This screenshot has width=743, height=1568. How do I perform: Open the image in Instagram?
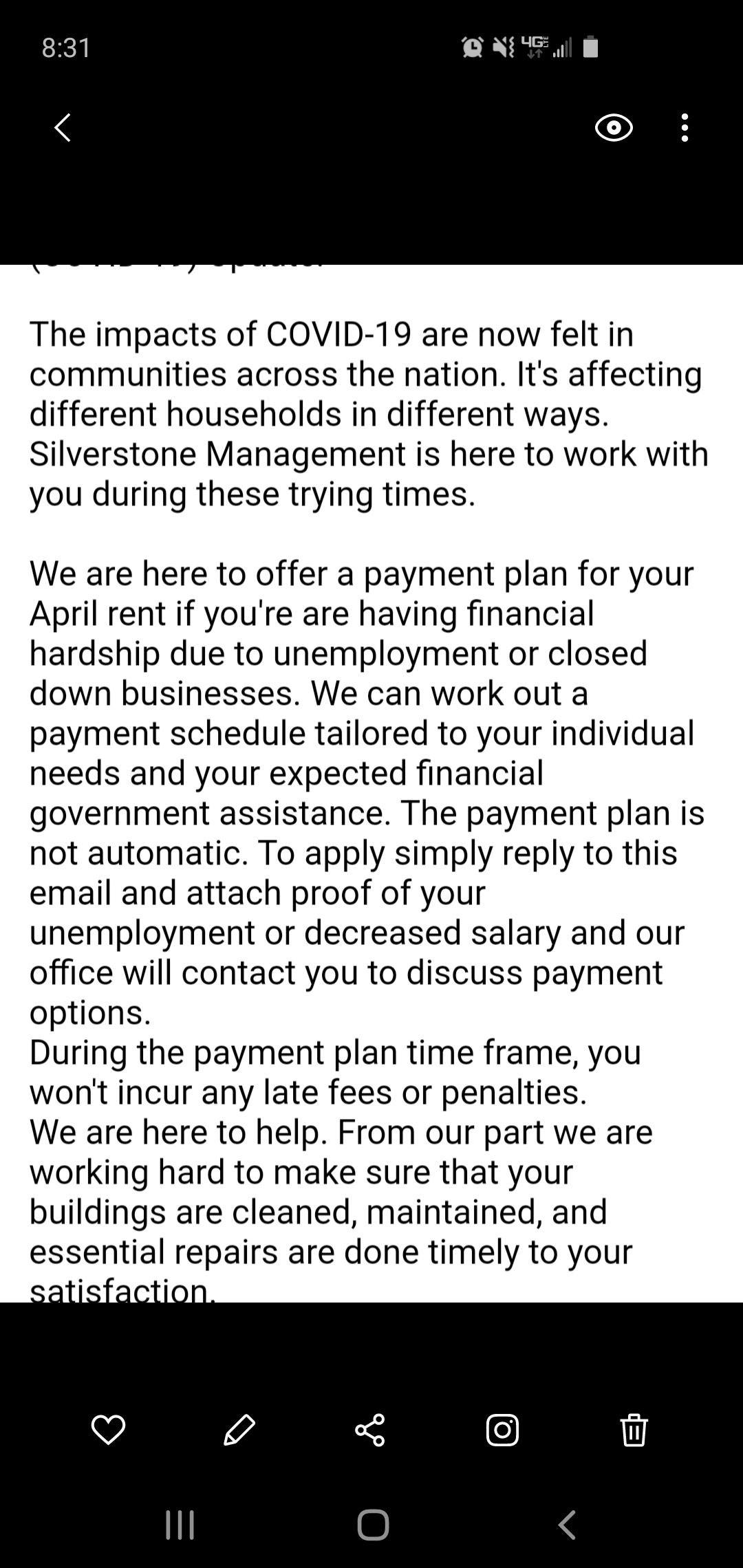(x=502, y=1430)
